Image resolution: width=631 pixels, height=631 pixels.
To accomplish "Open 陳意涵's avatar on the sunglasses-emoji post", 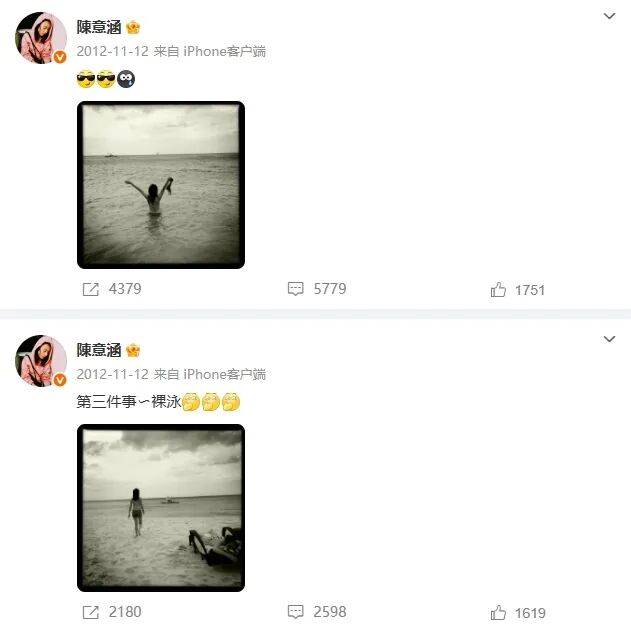I will tap(40, 38).
